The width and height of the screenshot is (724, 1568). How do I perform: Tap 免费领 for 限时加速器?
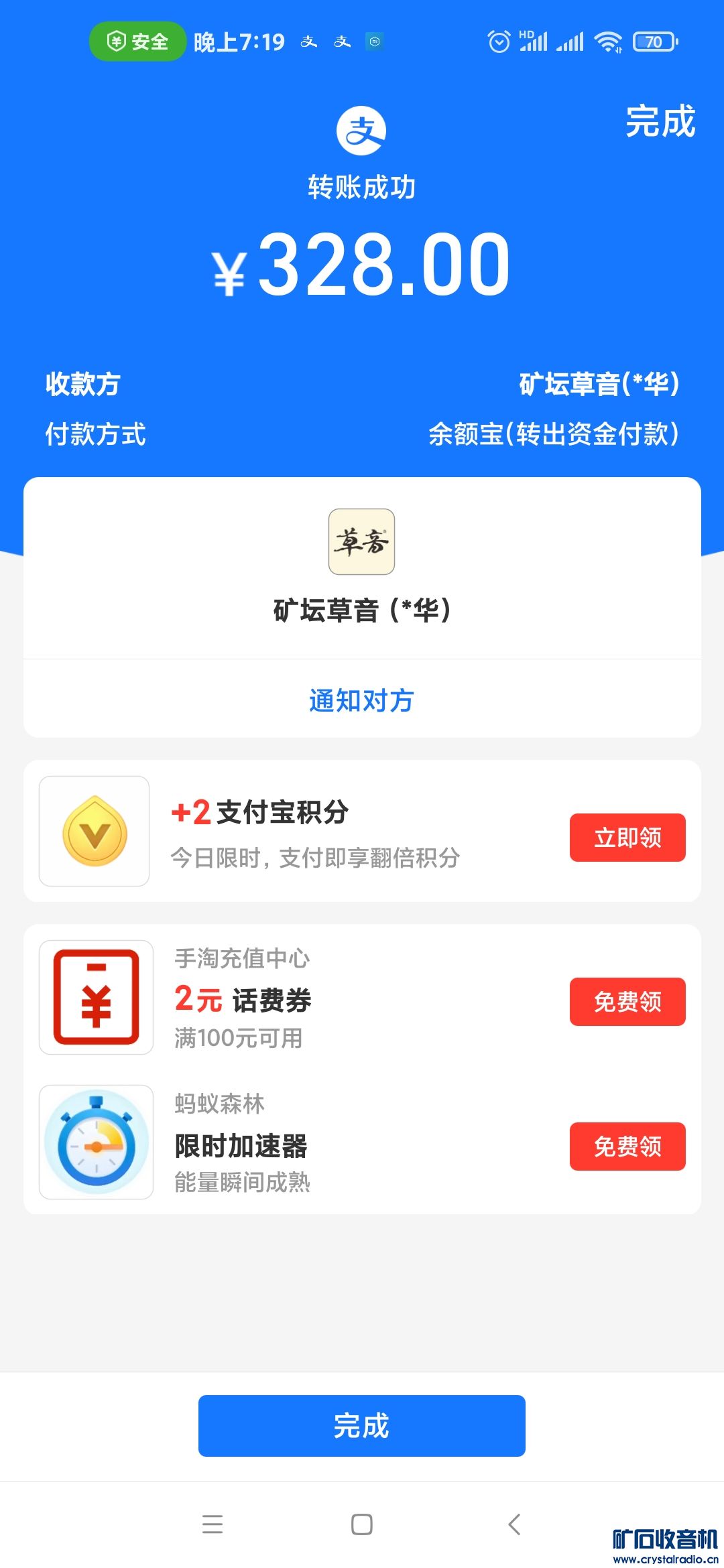tap(627, 1147)
